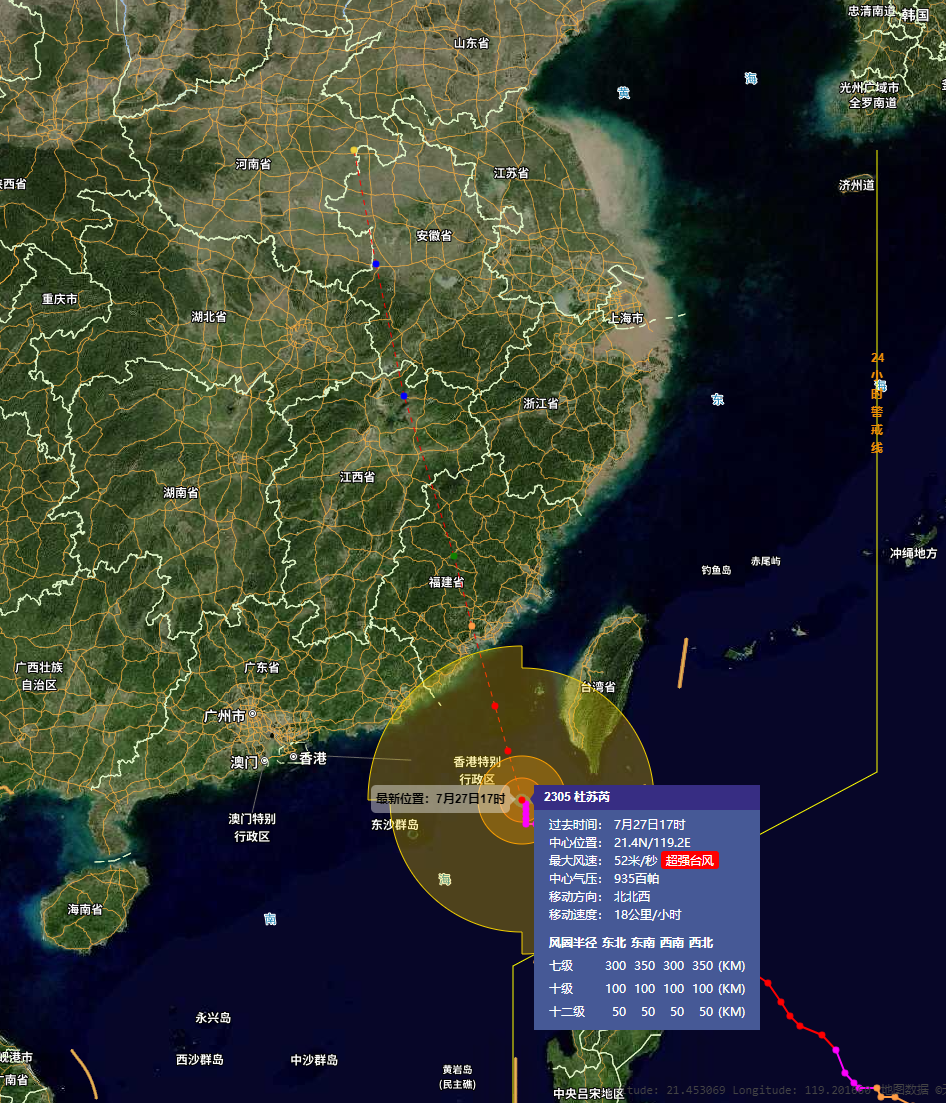946x1103 pixels.
Task: Tap the typhoon's current position marker
Action: 522,800
